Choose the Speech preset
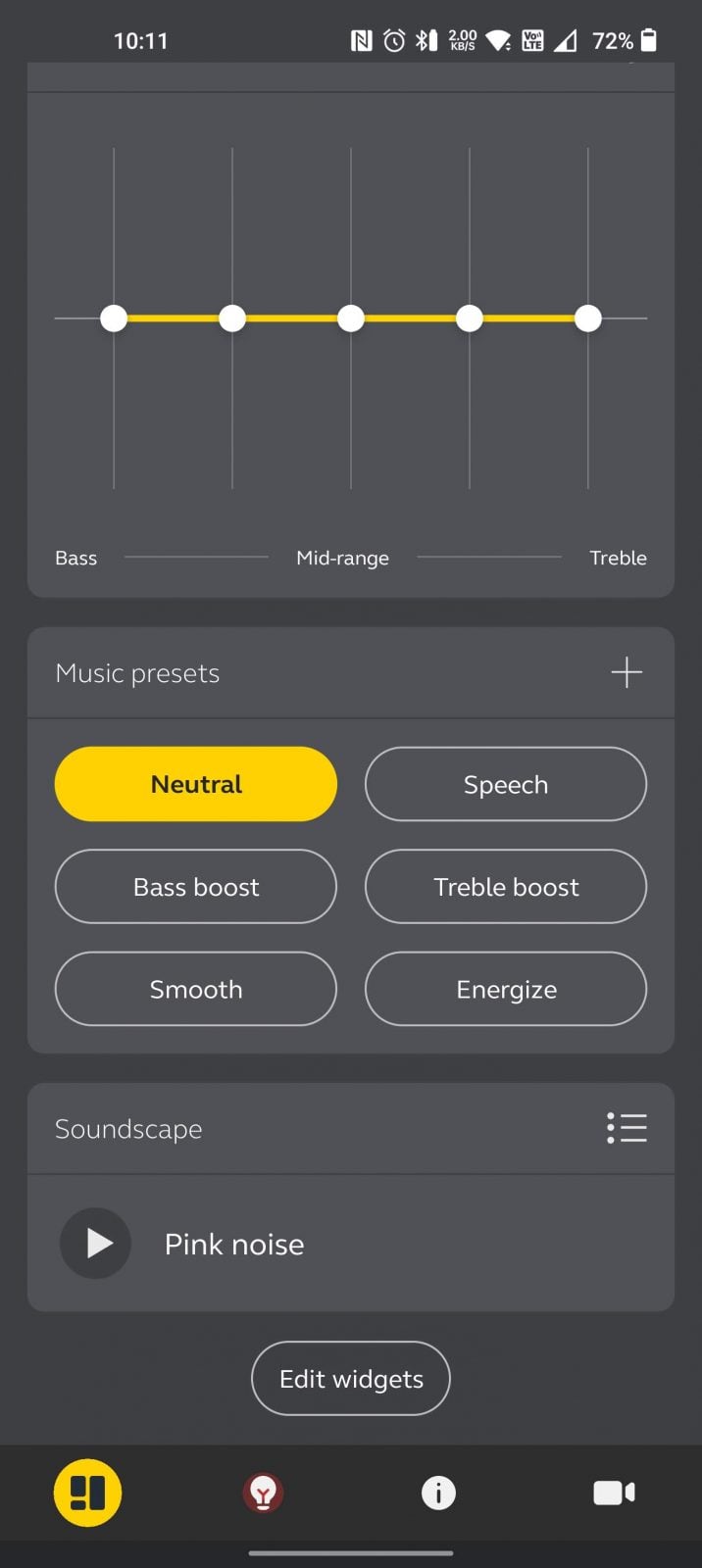This screenshot has width=702, height=1568. 506,784
